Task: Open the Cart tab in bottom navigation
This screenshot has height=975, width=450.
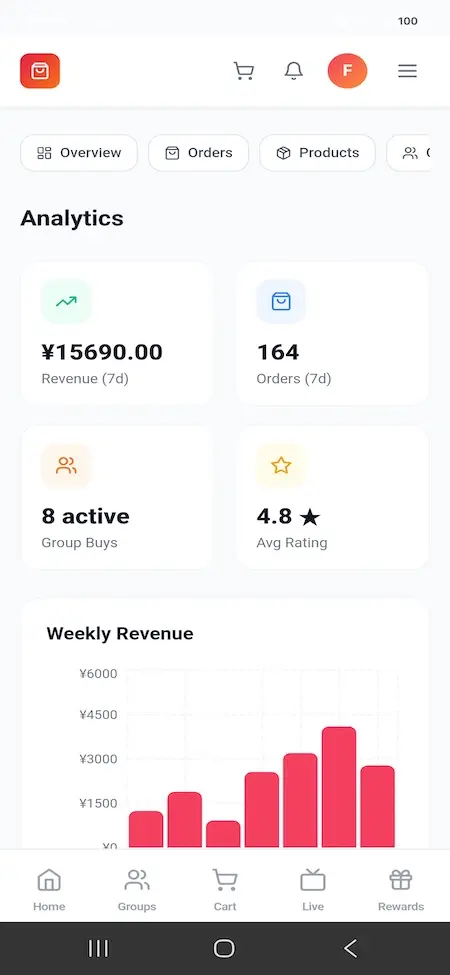Action: click(225, 889)
